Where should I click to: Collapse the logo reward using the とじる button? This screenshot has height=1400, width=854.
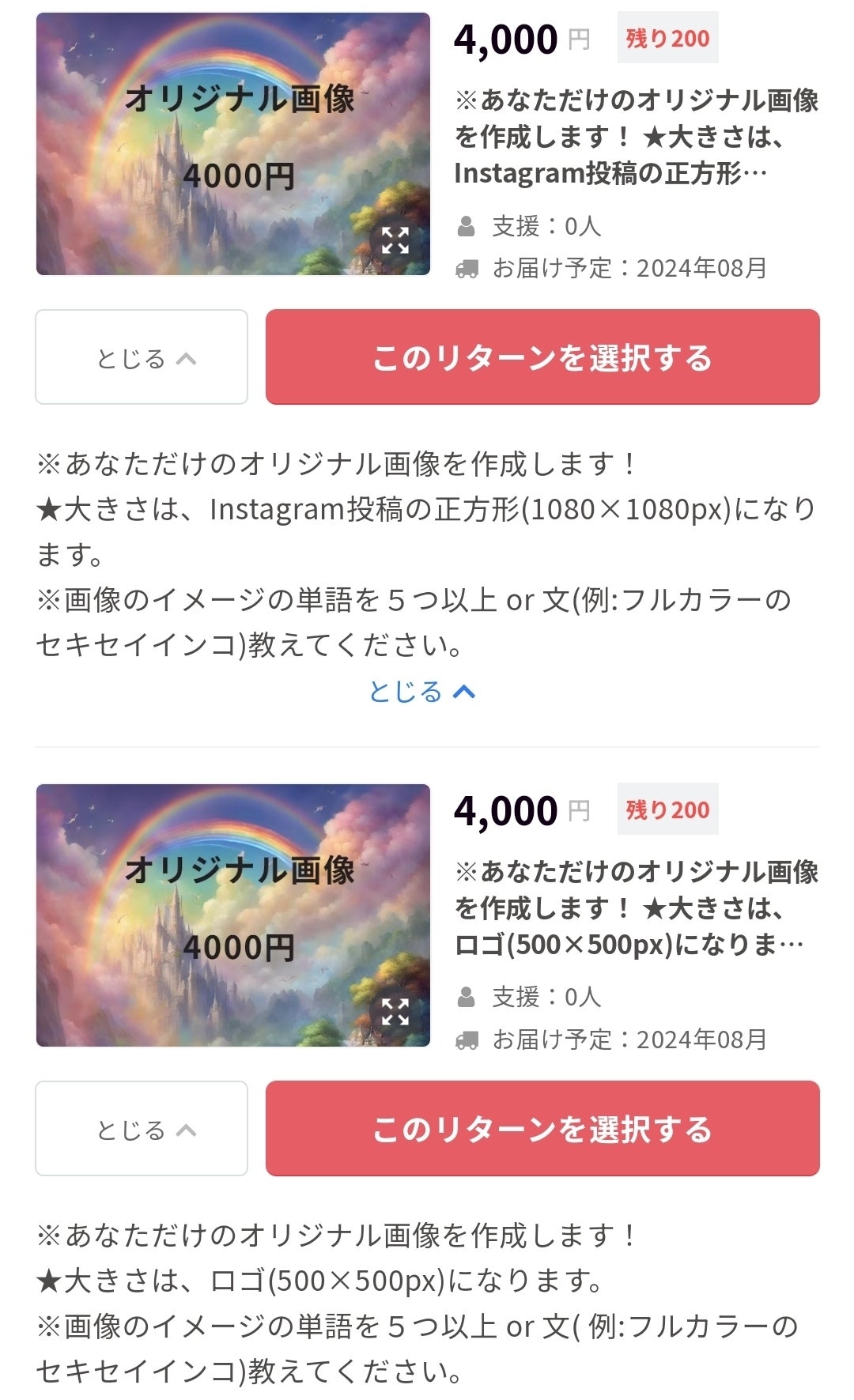142,1129
